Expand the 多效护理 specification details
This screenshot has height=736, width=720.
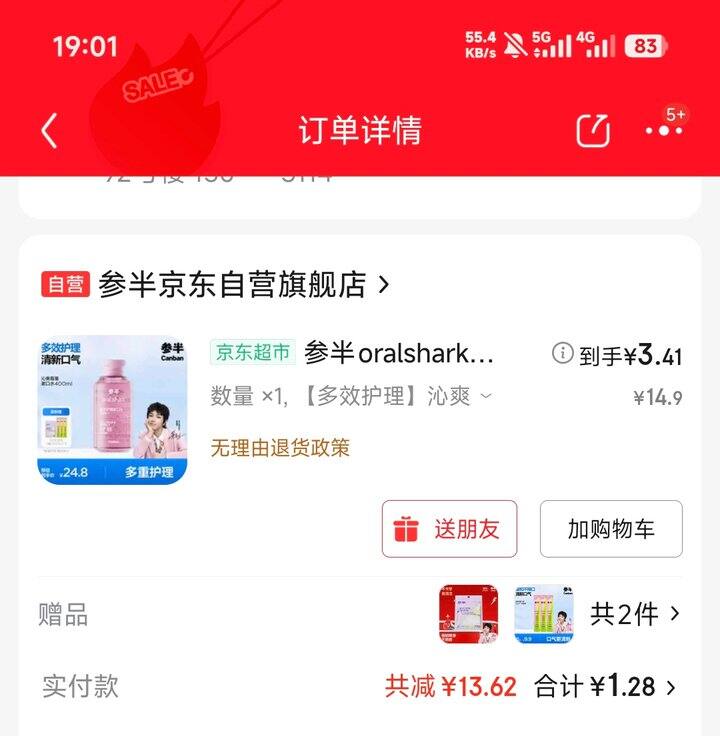[486, 397]
